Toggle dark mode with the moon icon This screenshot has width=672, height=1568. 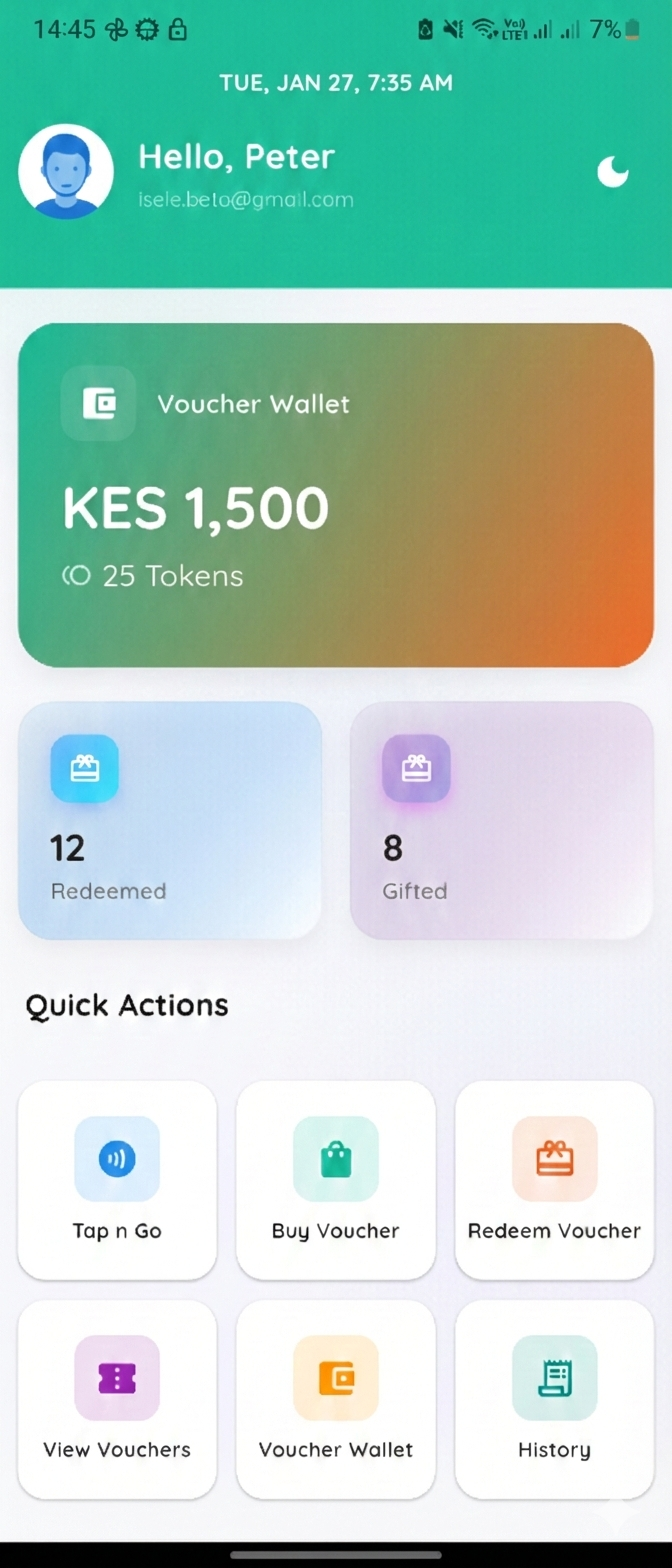pos(613,172)
